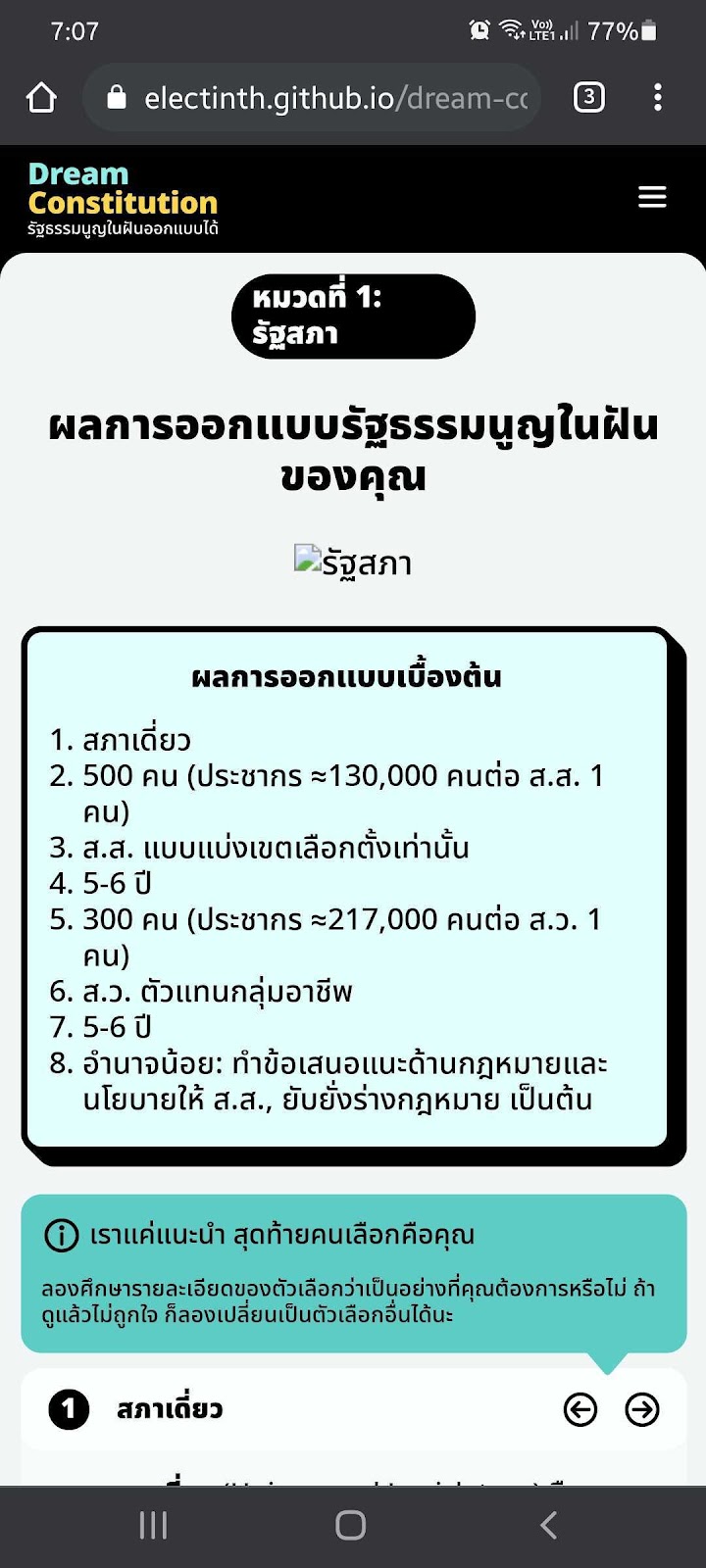This screenshot has width=706, height=1568.
Task: Tap the Dream Constitution logo
Action: point(124,200)
